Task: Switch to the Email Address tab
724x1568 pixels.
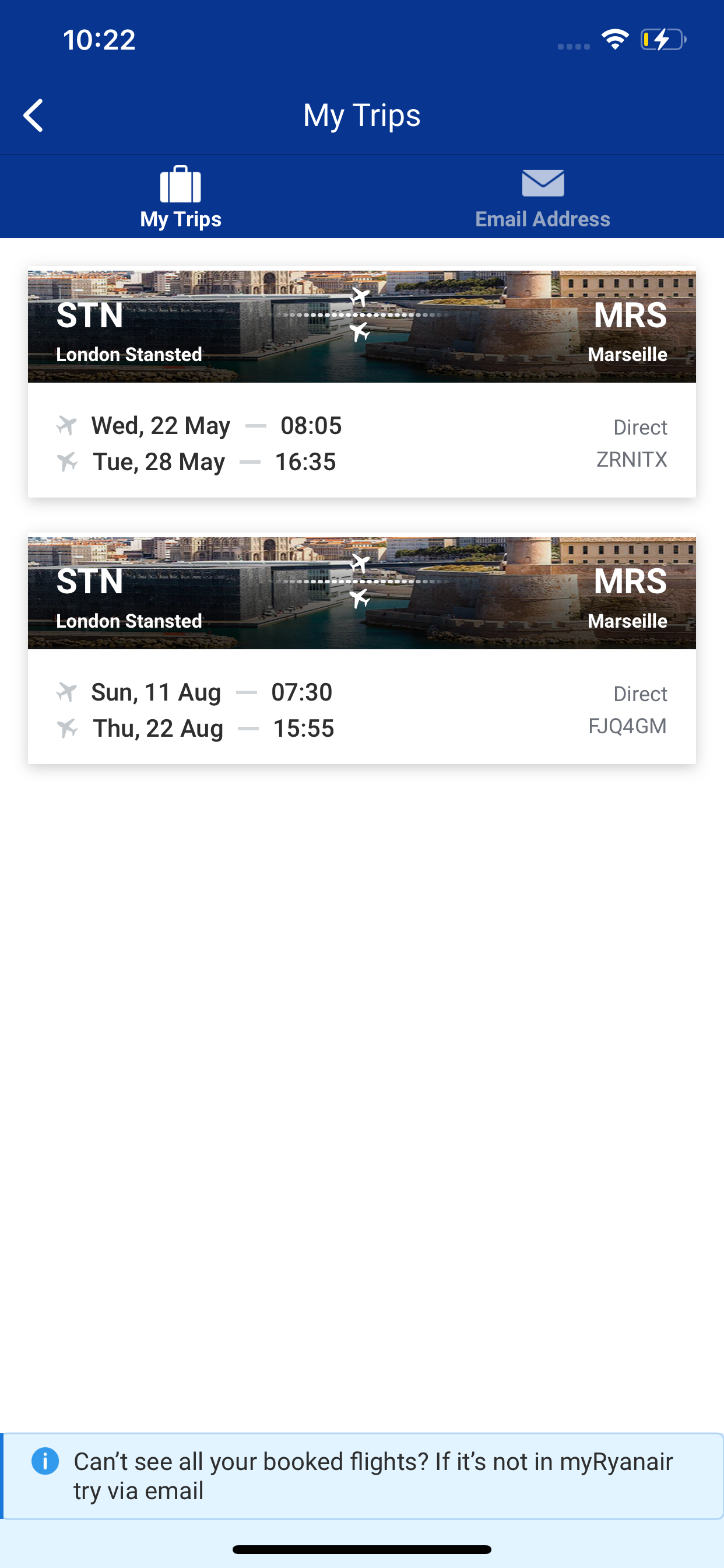Action: tap(543, 197)
